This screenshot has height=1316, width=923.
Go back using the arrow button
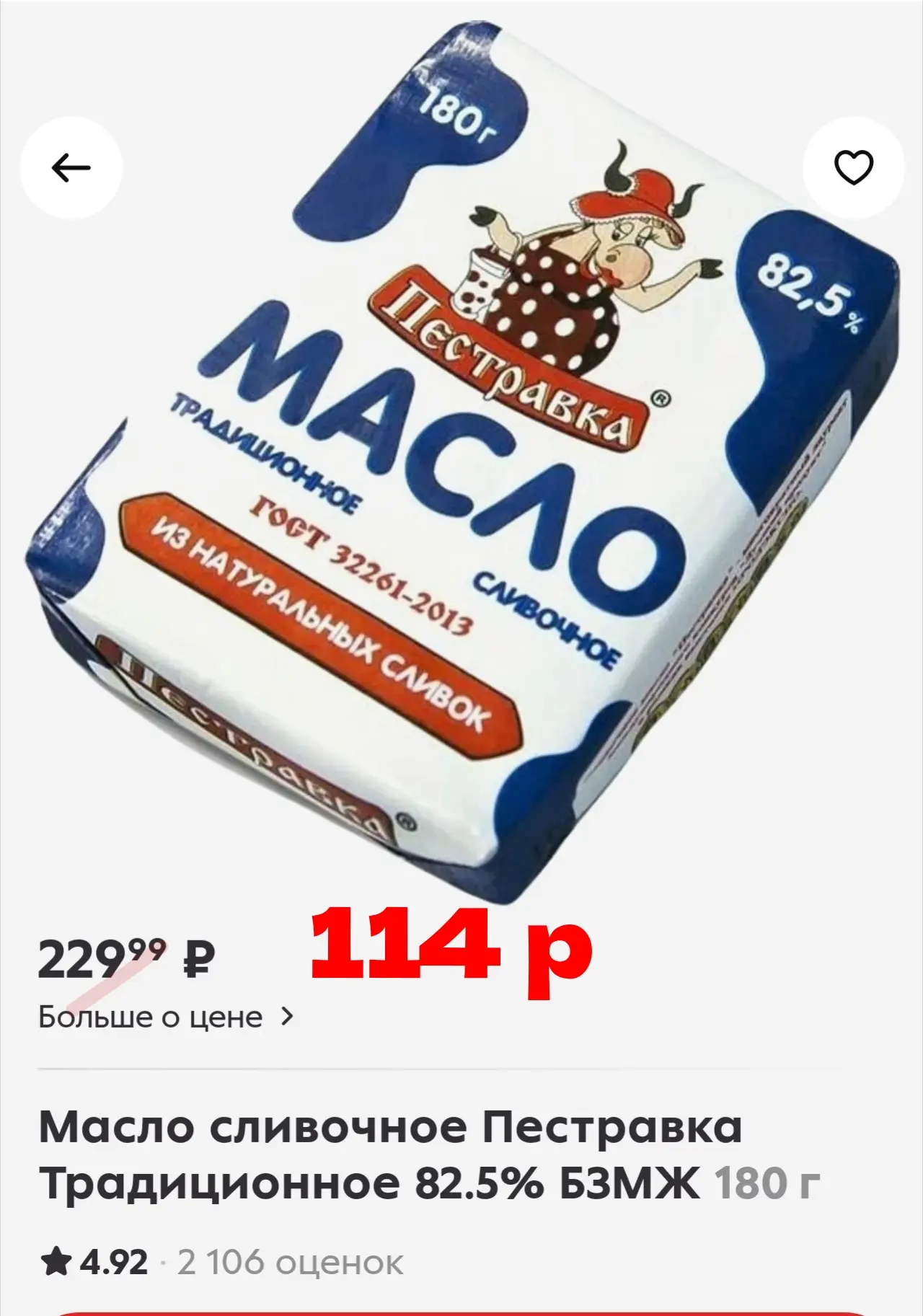click(x=71, y=168)
